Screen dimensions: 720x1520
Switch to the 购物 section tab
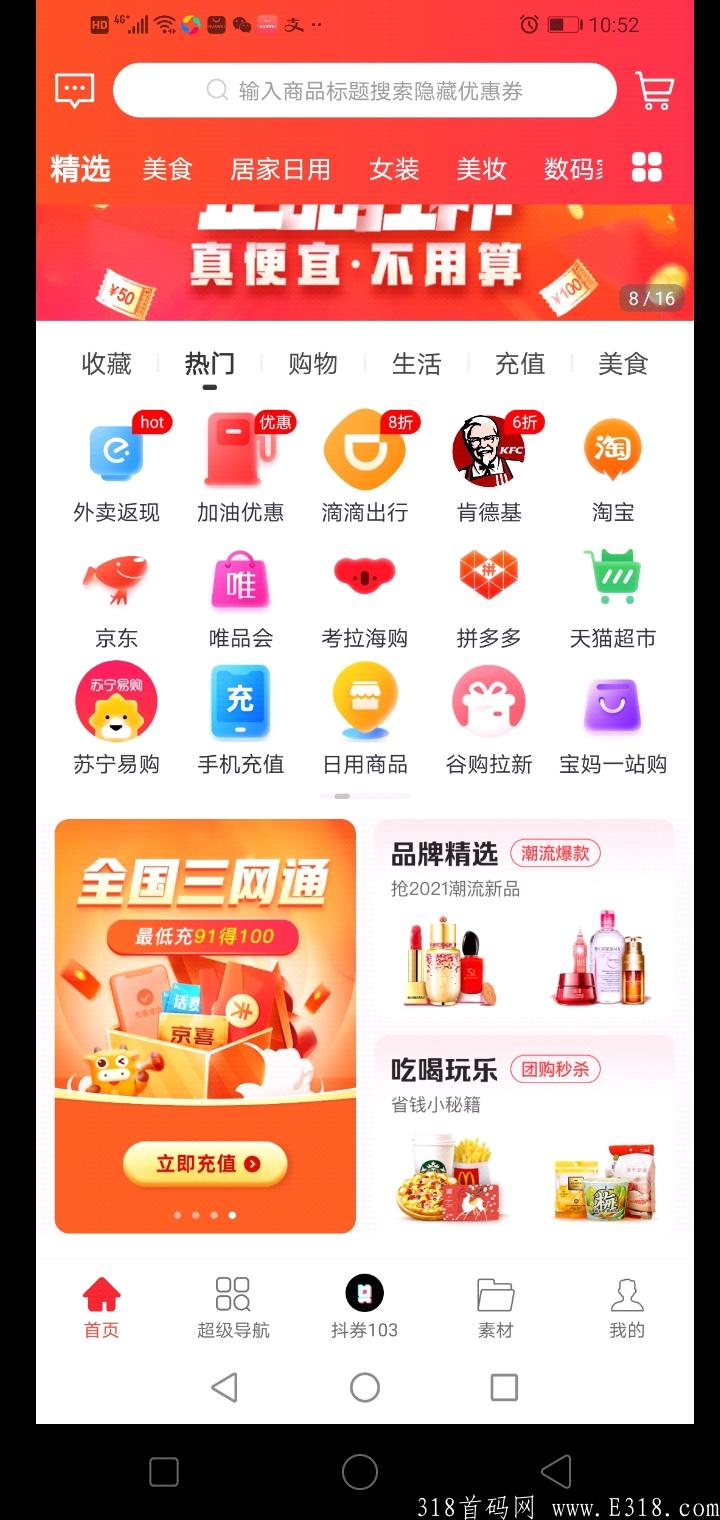pyautogui.click(x=313, y=364)
